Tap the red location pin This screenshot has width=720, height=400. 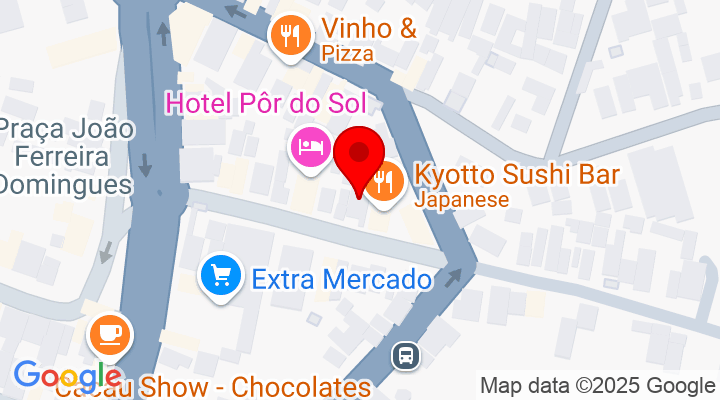pyautogui.click(x=359, y=158)
